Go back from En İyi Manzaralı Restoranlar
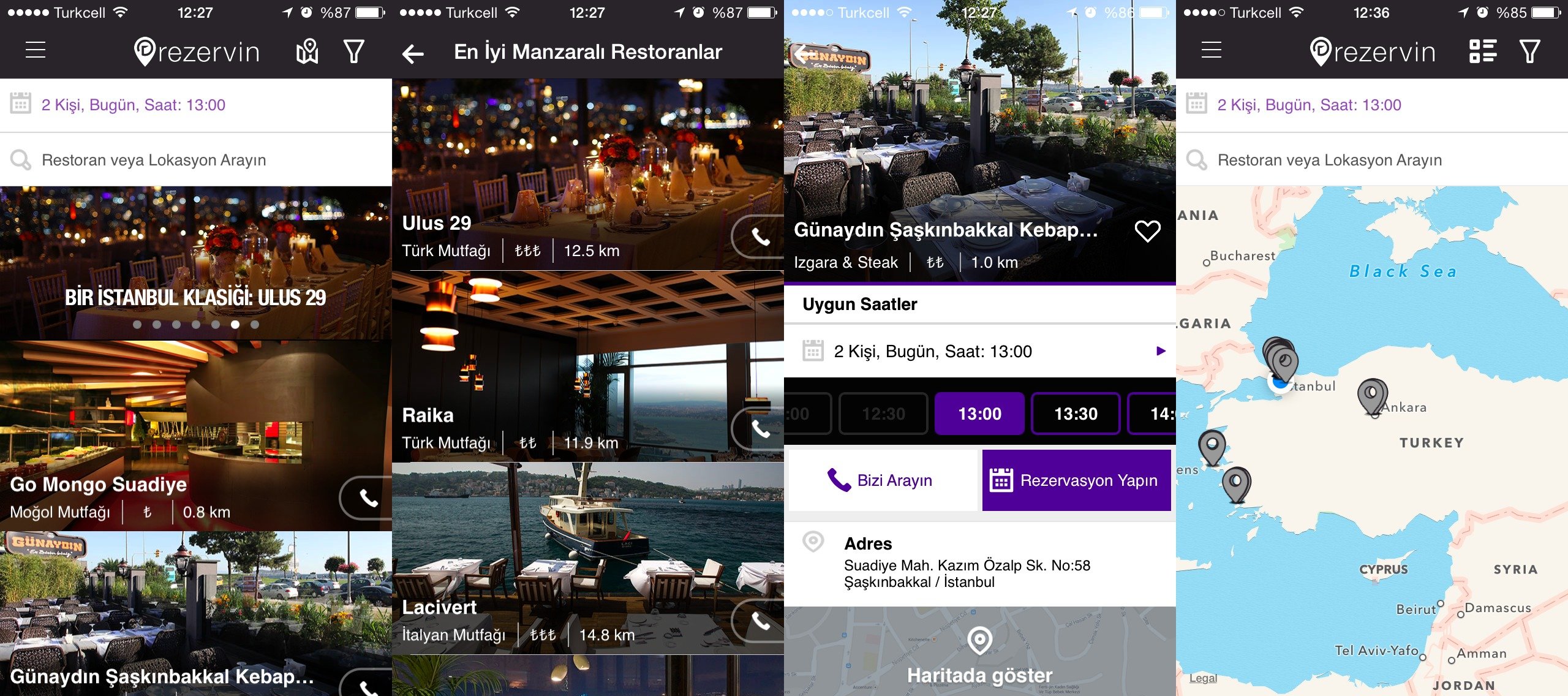The width and height of the screenshot is (1568, 696). [413, 54]
